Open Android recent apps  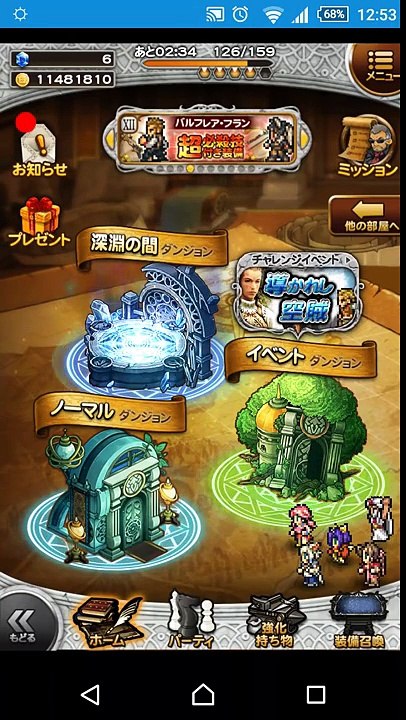point(316,695)
